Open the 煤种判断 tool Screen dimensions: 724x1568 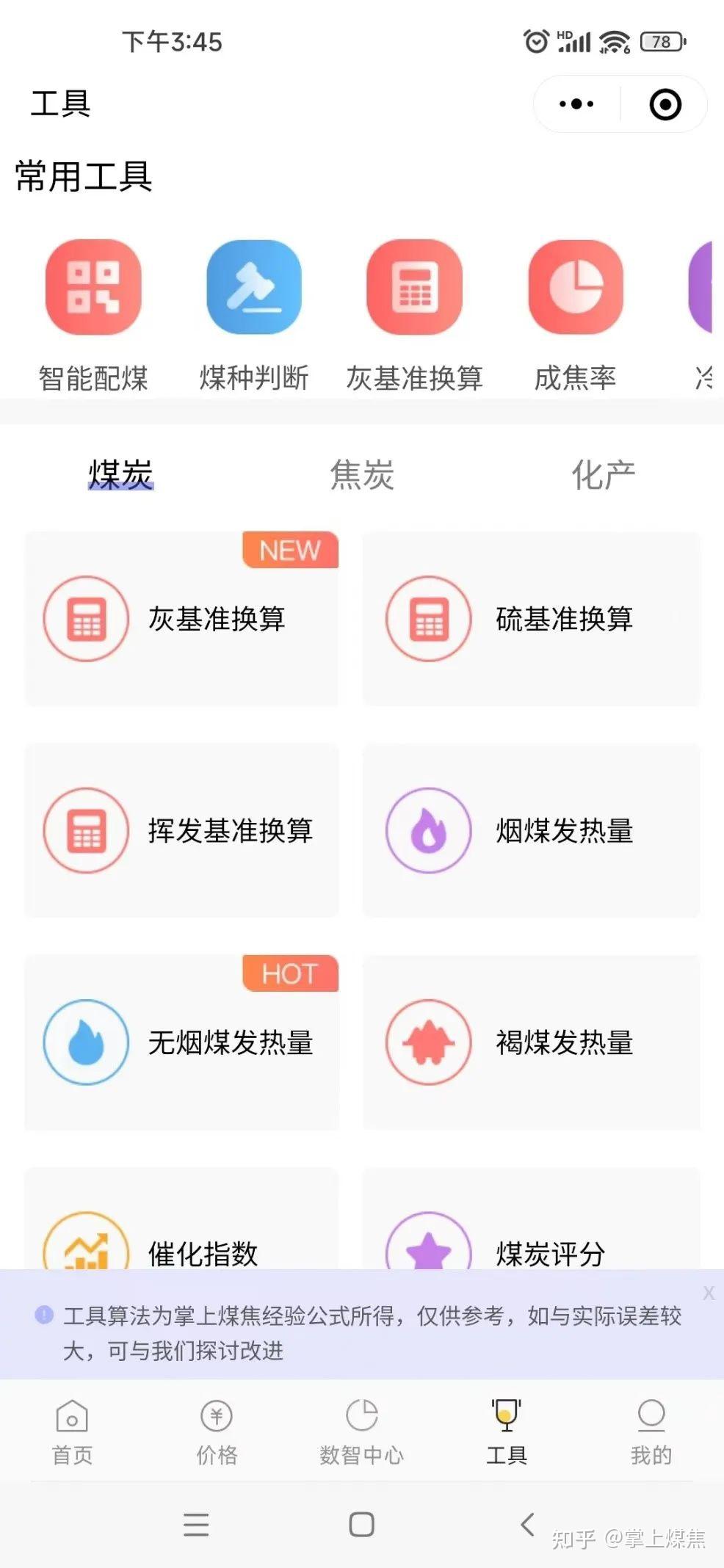pos(254,316)
